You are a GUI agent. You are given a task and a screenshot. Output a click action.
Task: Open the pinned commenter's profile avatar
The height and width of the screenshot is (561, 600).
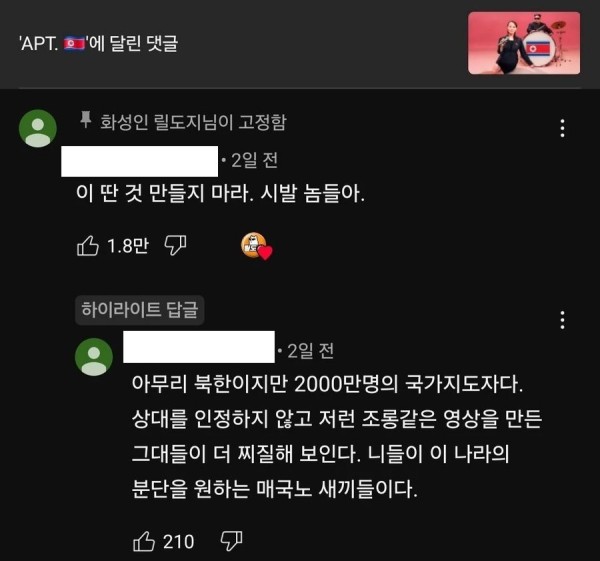(39, 129)
